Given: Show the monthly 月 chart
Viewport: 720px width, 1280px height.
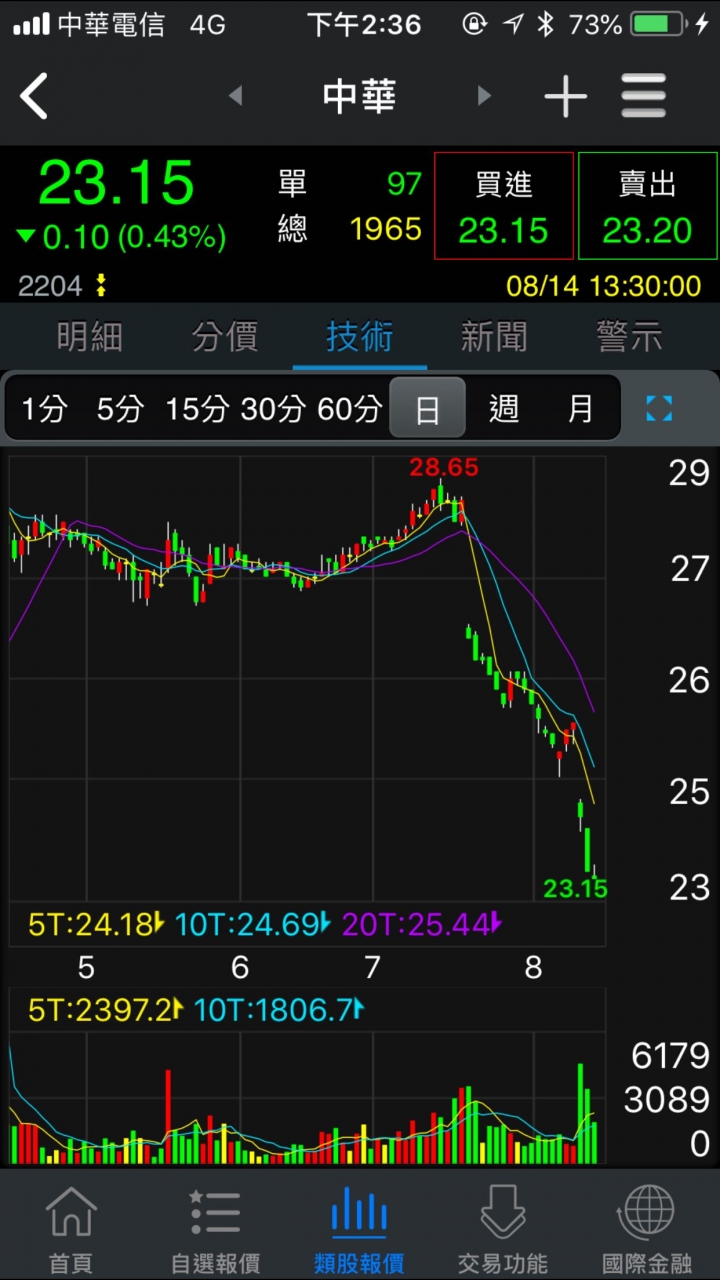Looking at the screenshot, I should coord(581,408).
